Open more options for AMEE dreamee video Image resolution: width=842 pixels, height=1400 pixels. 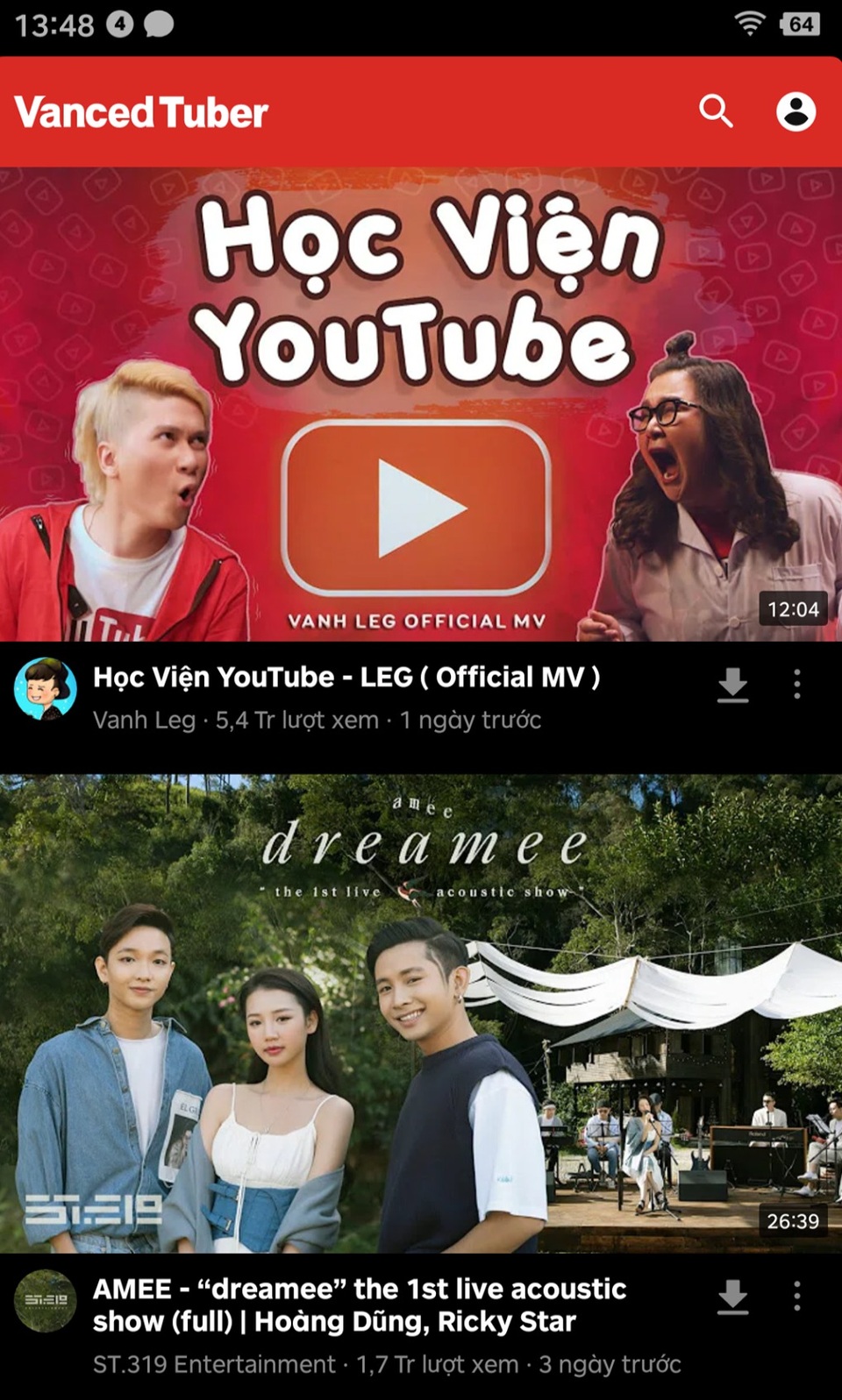[796, 1297]
